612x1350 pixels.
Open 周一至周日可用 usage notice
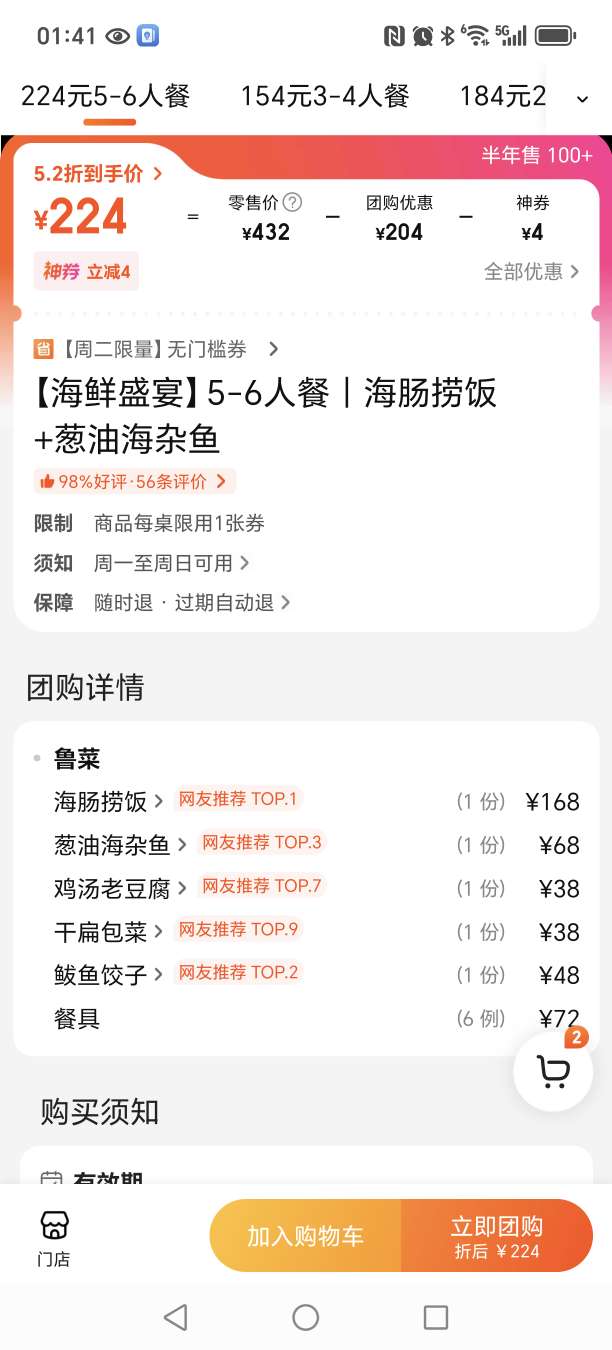171,563
